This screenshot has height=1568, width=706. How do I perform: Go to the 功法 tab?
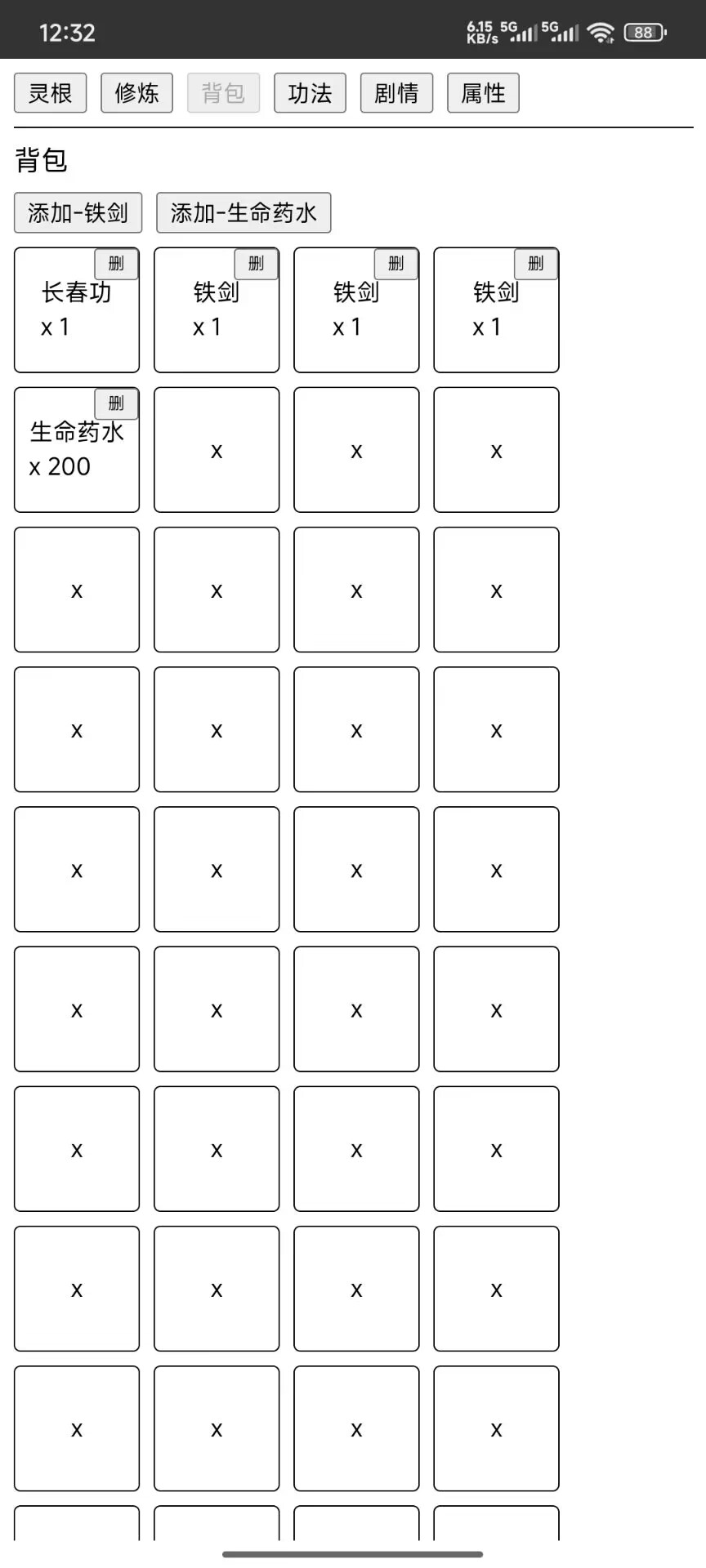click(x=310, y=93)
